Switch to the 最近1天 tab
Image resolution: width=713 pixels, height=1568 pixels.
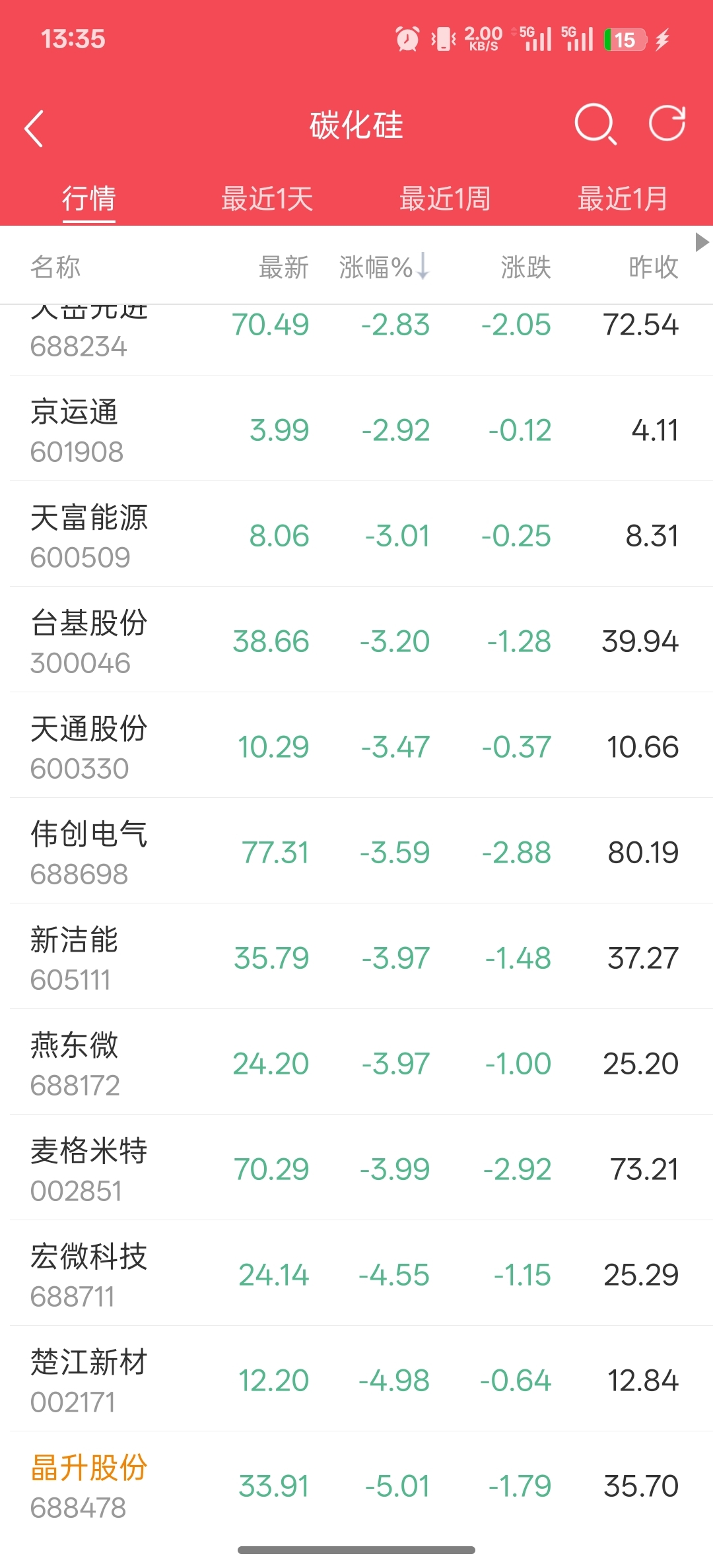pyautogui.click(x=267, y=199)
